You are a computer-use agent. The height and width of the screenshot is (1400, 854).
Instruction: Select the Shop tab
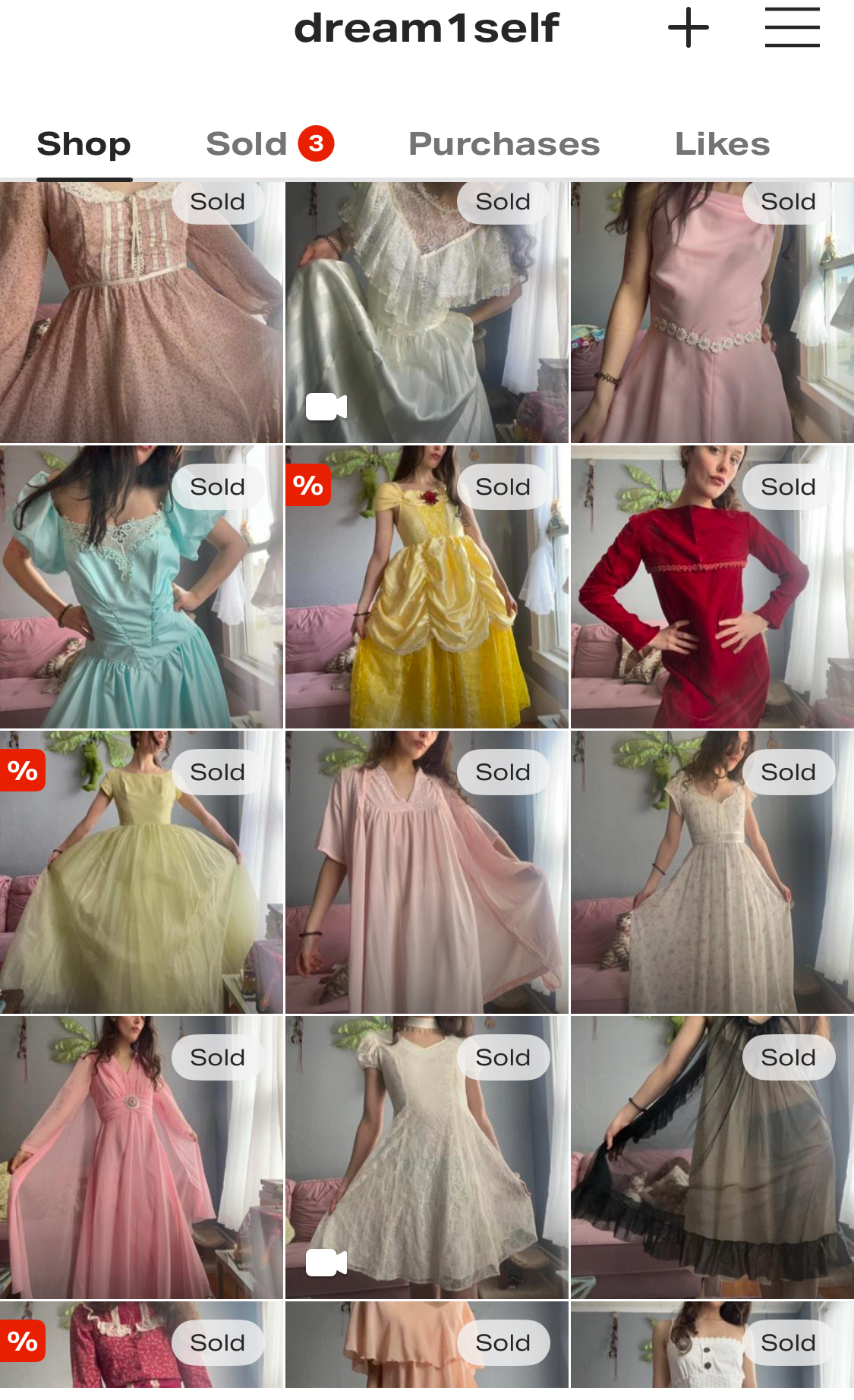click(84, 143)
